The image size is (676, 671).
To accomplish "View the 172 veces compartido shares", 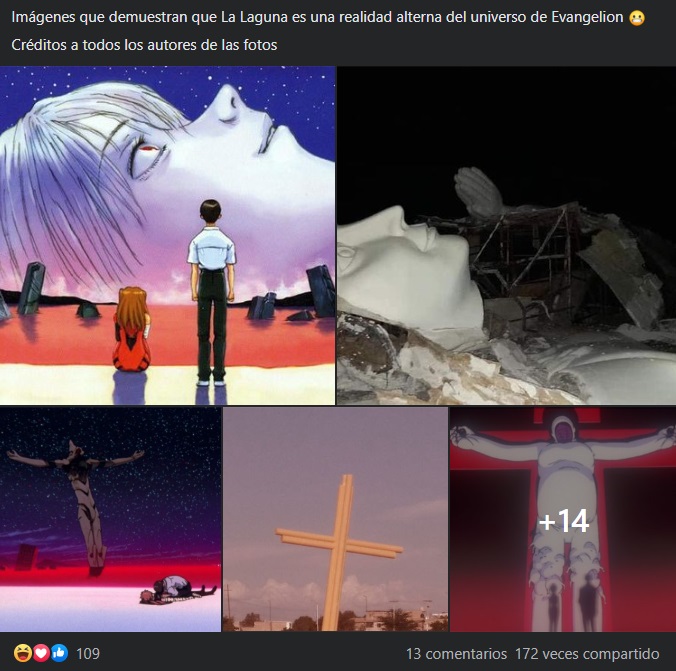I will tap(587, 653).
